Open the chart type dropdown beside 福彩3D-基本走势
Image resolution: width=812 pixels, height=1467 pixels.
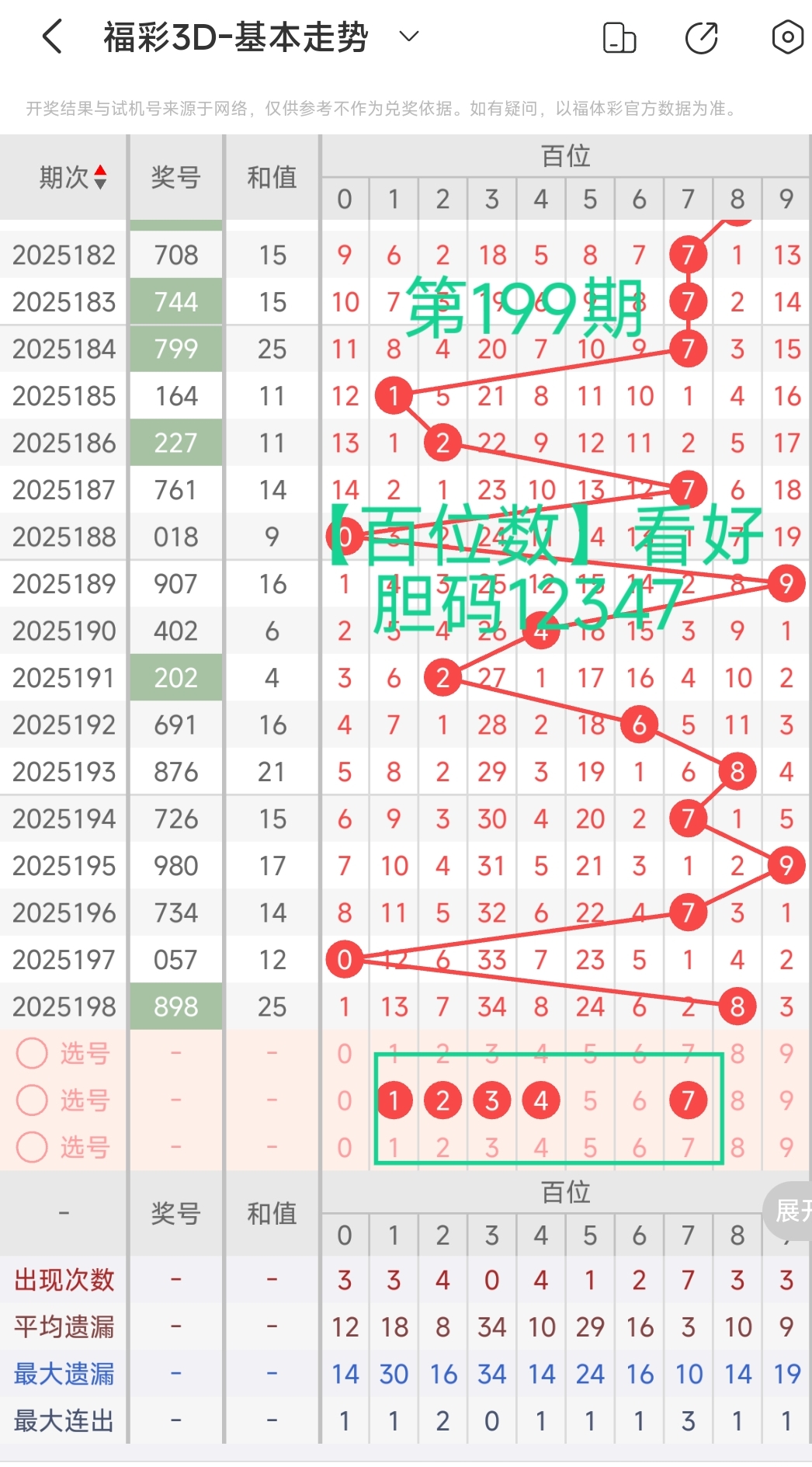(x=409, y=36)
